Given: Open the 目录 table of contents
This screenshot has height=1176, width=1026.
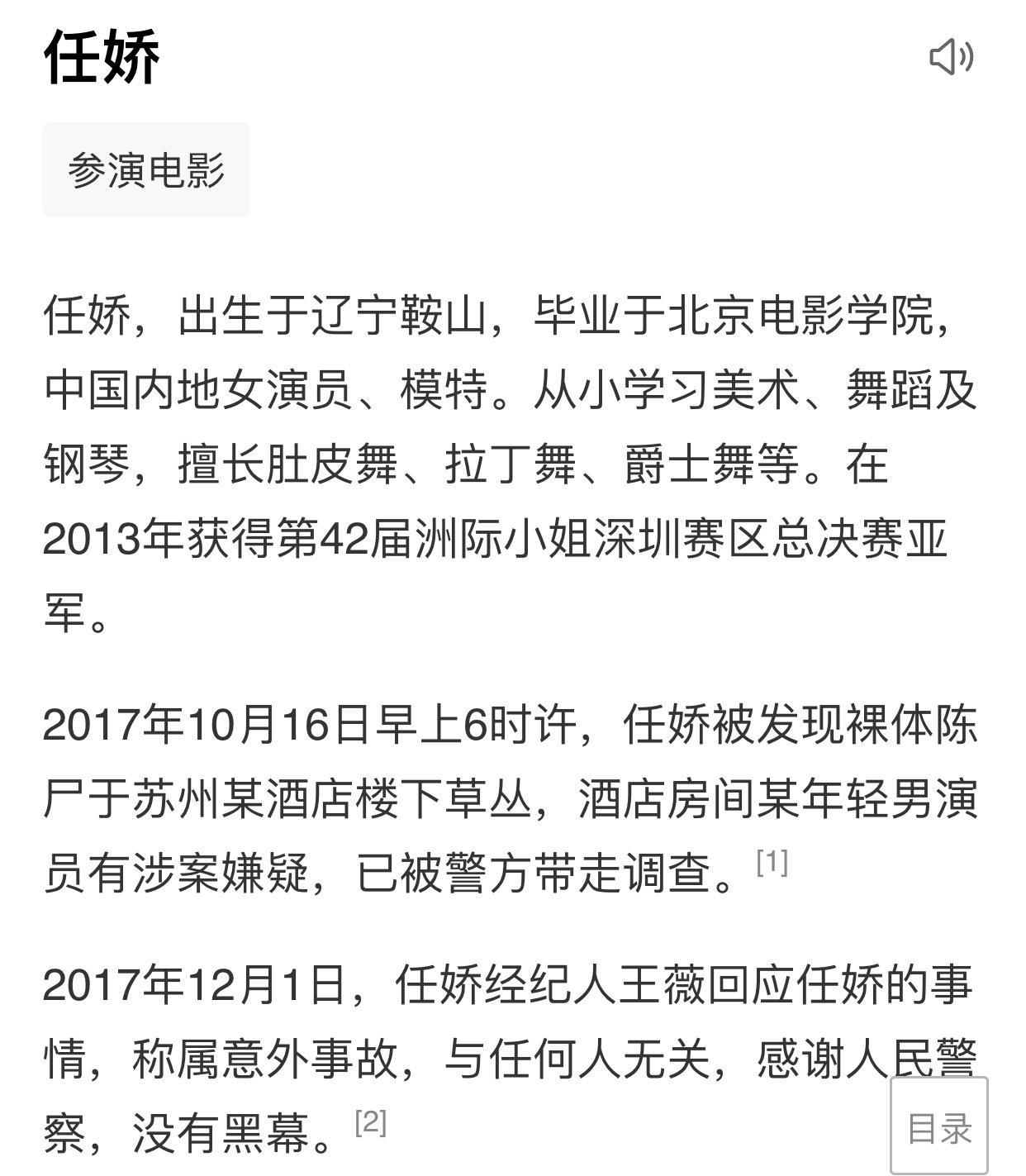Looking at the screenshot, I should (x=938, y=1127).
